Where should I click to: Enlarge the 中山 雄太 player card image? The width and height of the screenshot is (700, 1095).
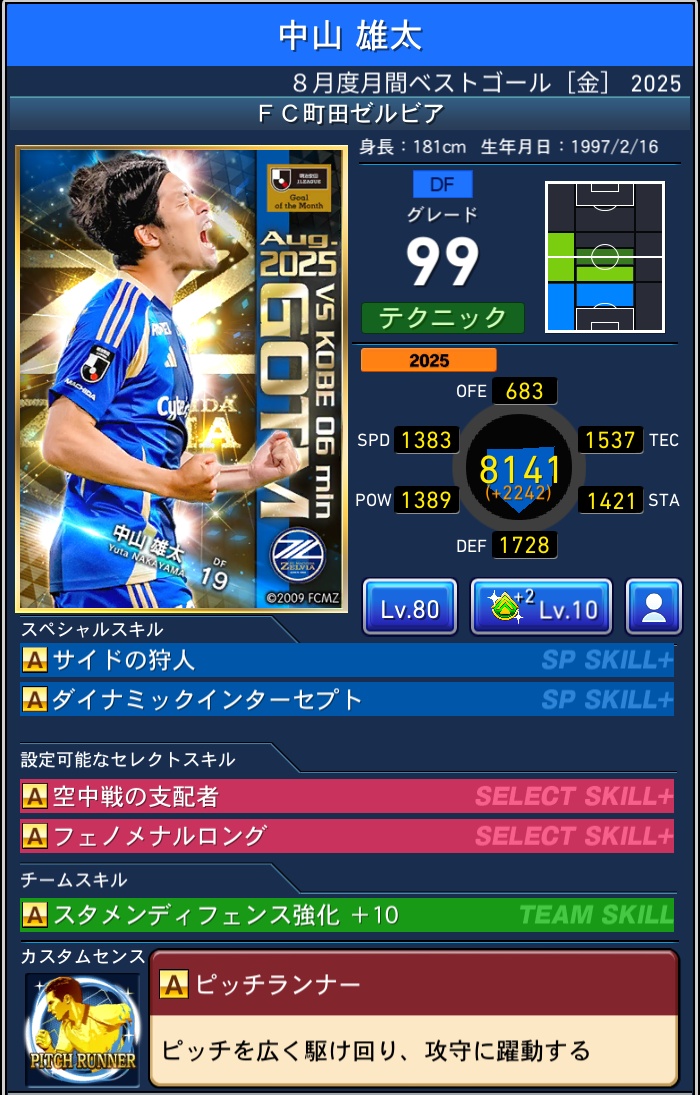[181, 378]
